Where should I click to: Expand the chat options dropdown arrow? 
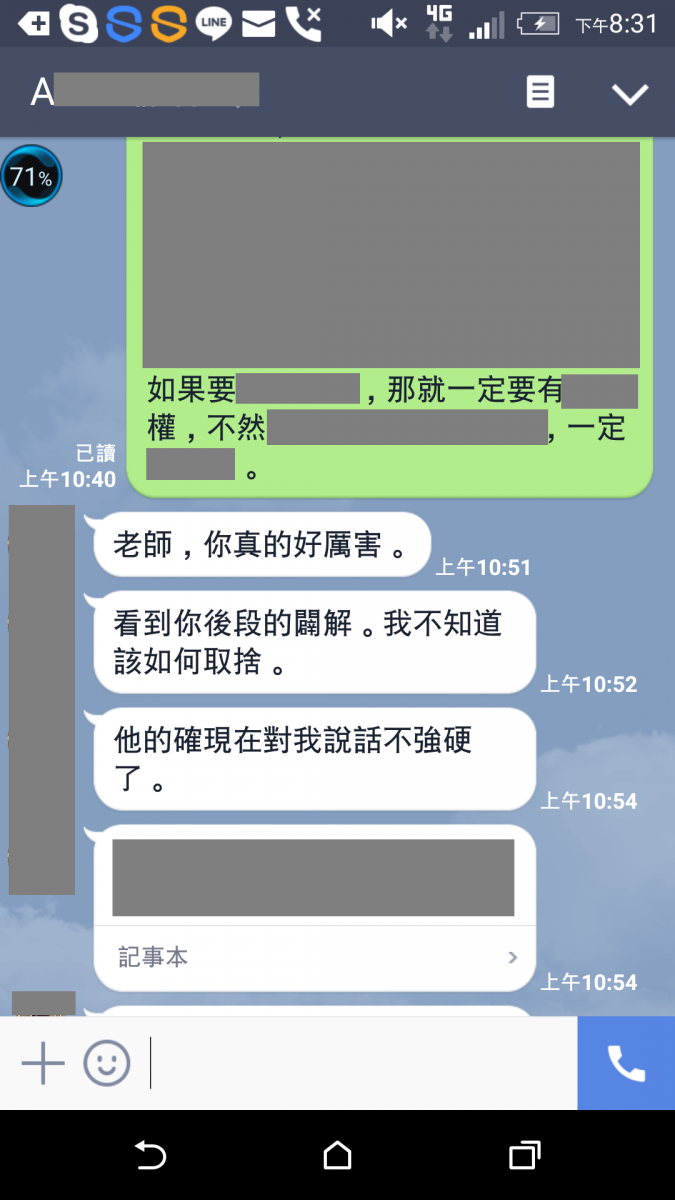(x=630, y=94)
